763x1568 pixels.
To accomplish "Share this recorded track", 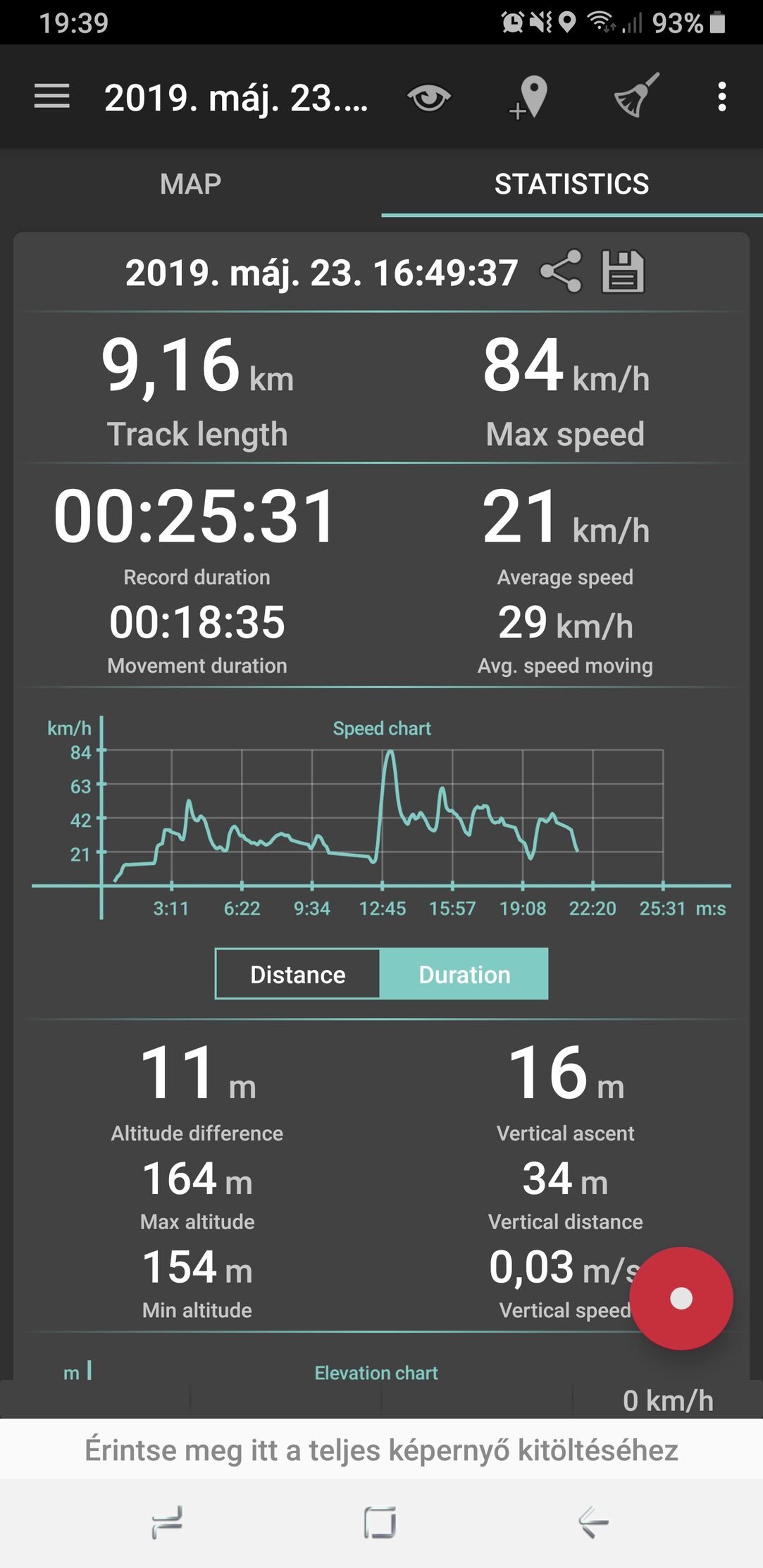I will click(561, 272).
